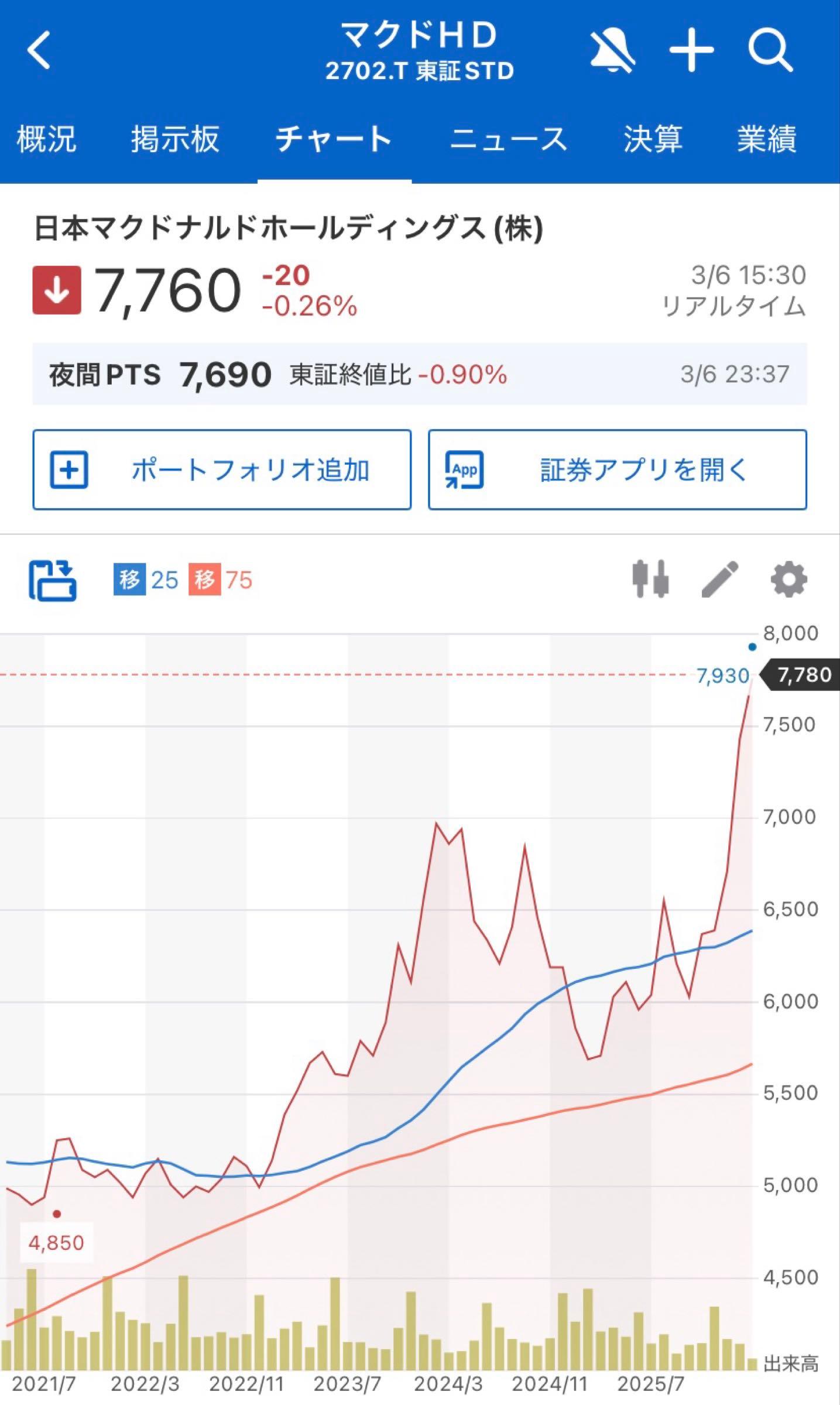Tap the App icon on 証券アプリを開く button
840x1405 pixels.
(x=464, y=471)
